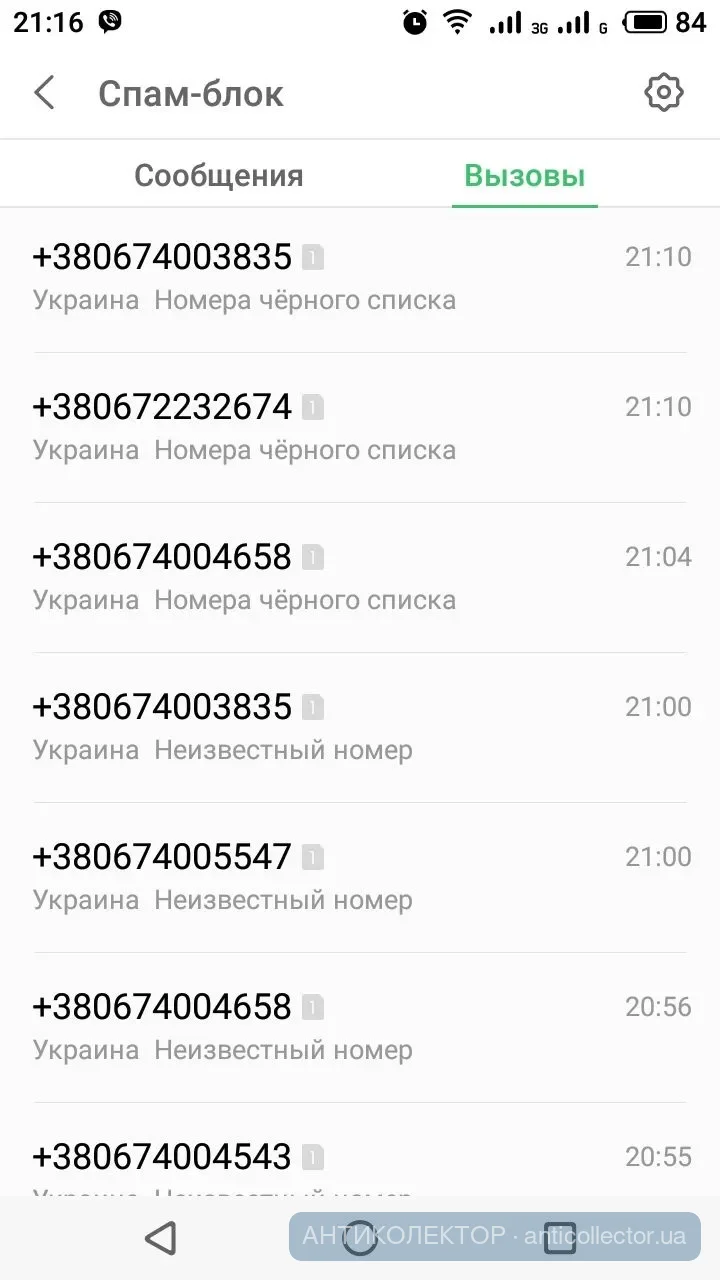Open the blocked call from +380672232674

coord(360,427)
